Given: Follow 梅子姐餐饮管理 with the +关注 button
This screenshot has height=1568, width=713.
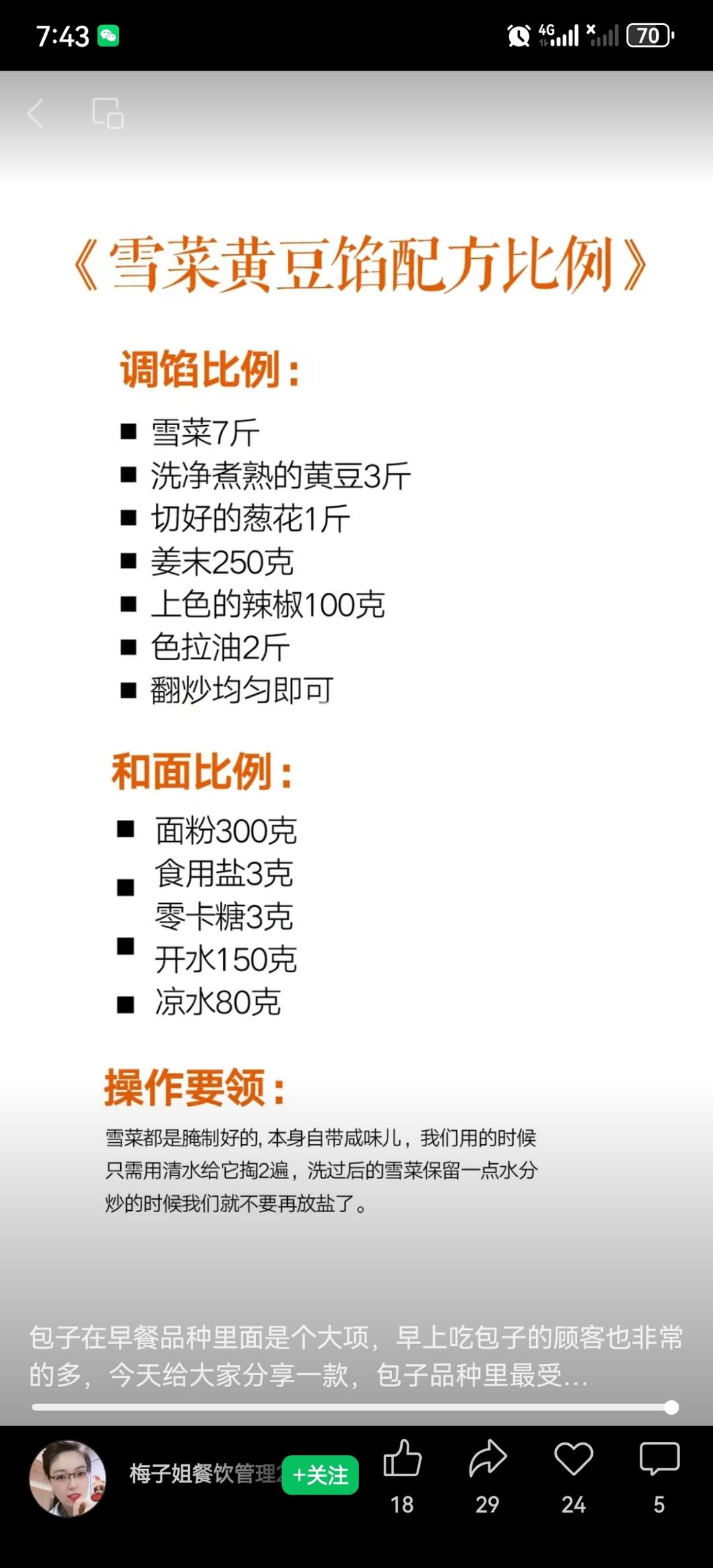Looking at the screenshot, I should [320, 1474].
